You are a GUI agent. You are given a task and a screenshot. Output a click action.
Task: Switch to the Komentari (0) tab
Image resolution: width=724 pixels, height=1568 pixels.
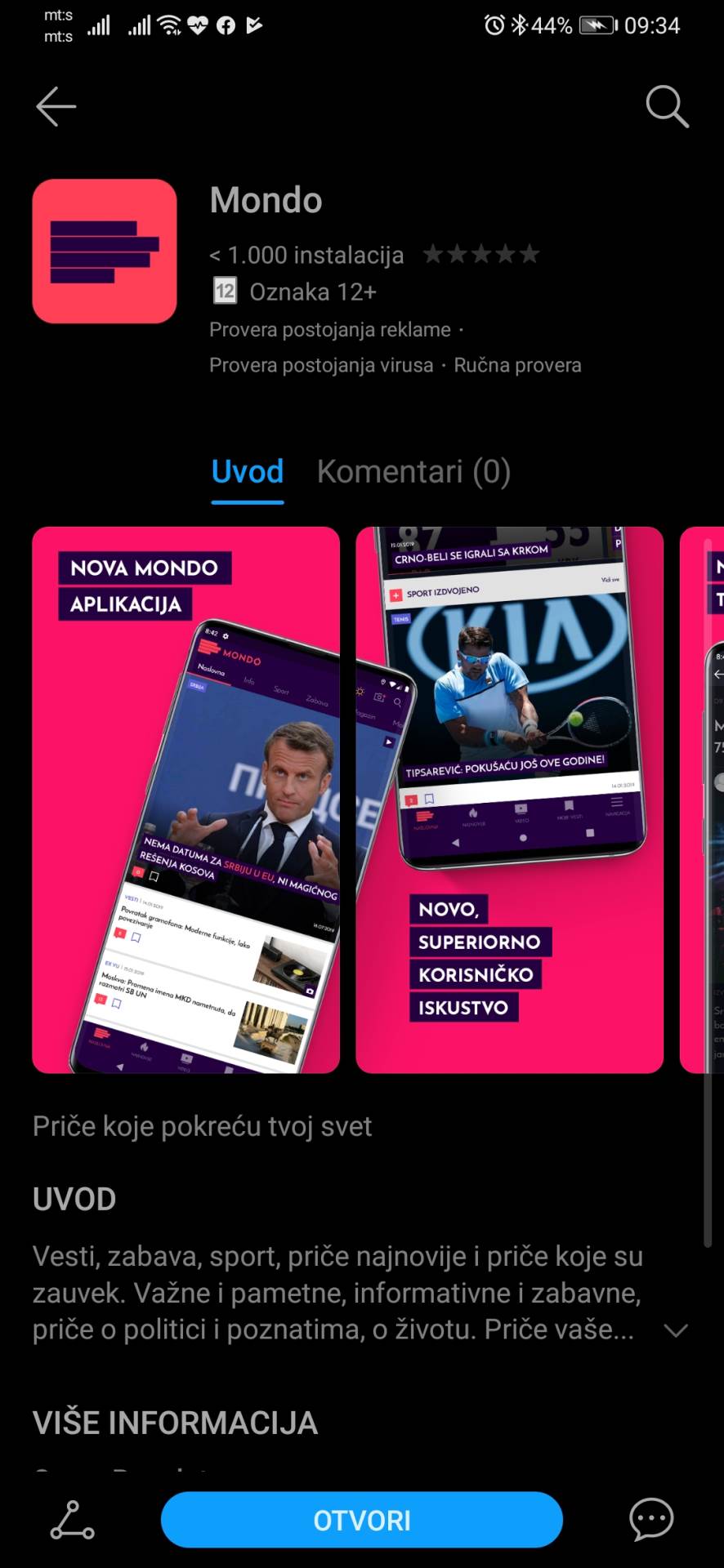[x=413, y=472]
